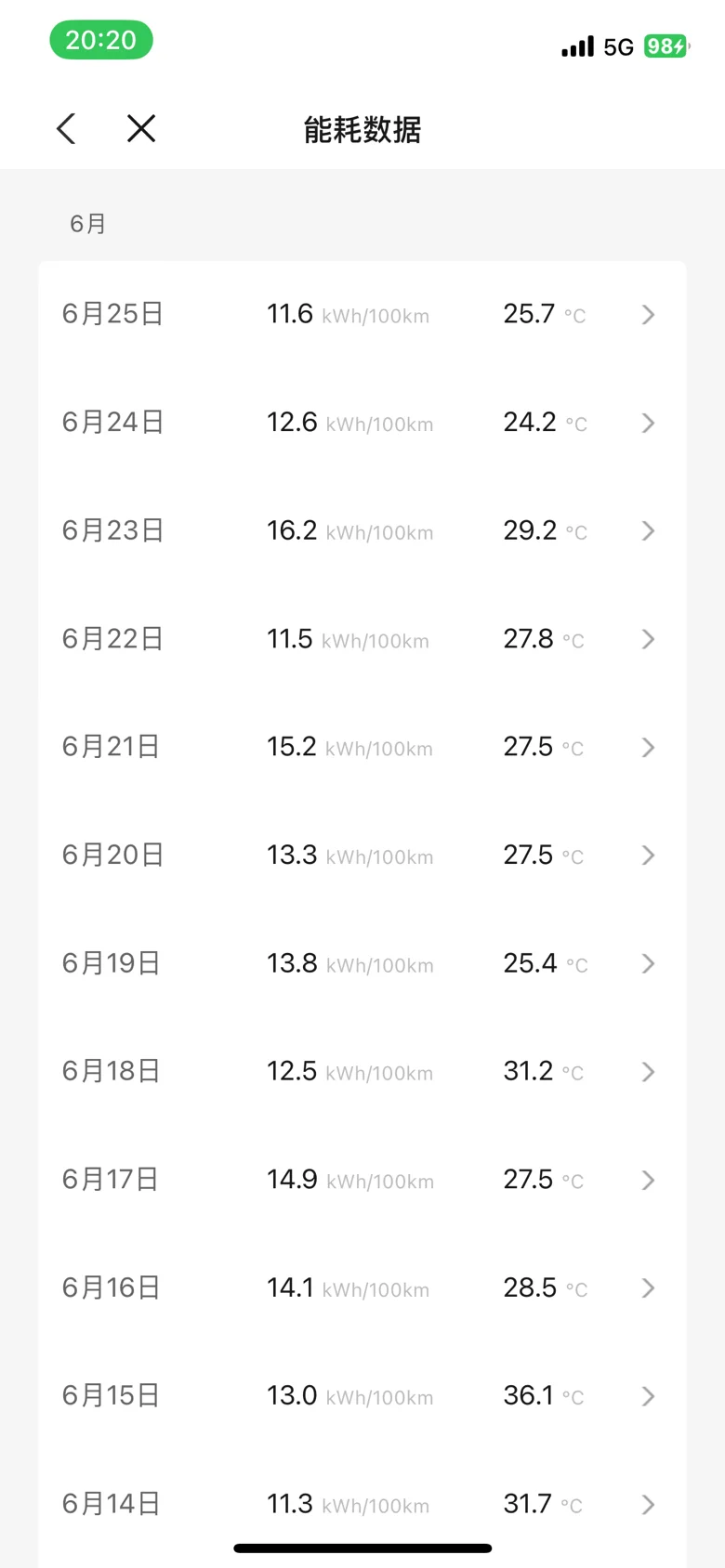Open the 6月15日 entry at 36.1°C
The image size is (725, 1568).
362,1396
